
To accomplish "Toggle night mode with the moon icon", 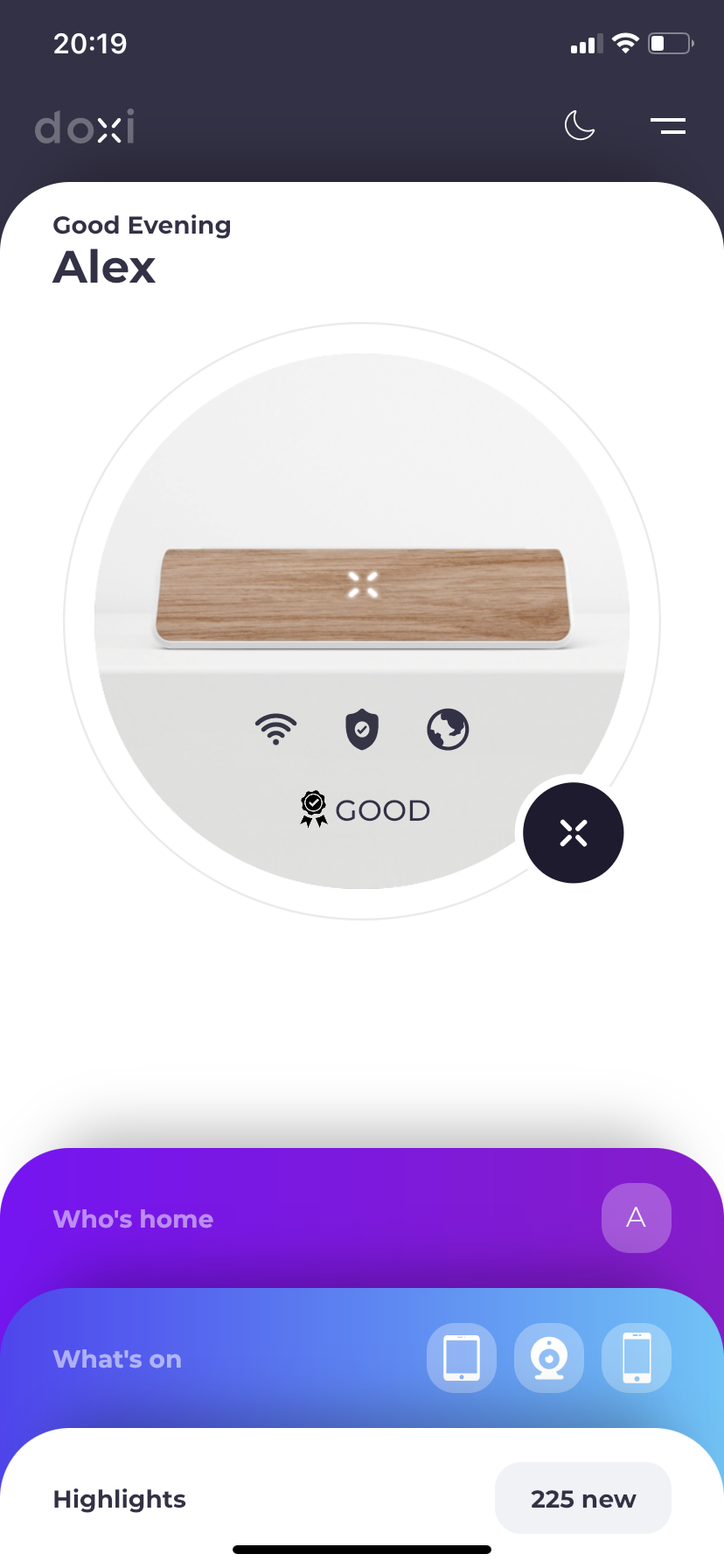I will click(x=580, y=126).
